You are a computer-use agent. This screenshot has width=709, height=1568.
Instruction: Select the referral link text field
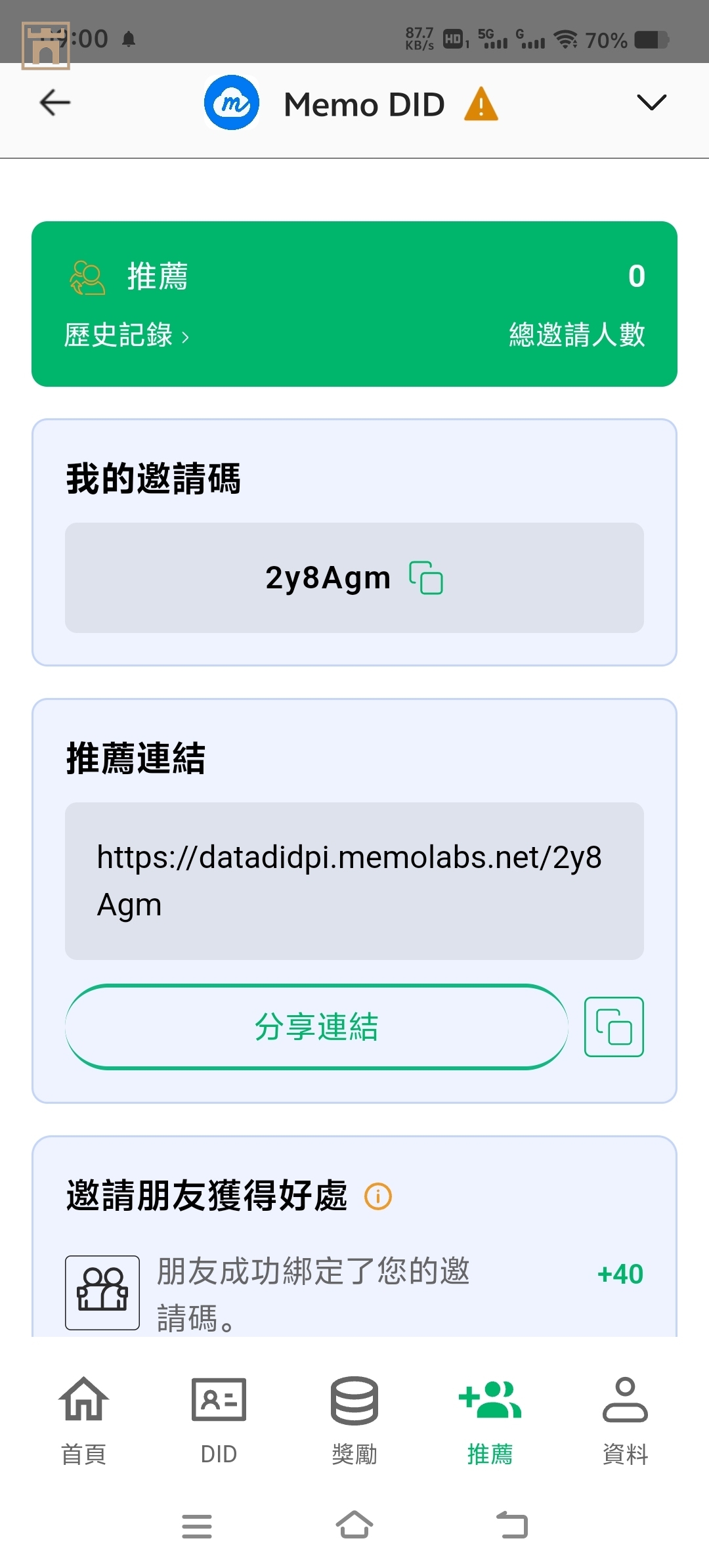click(354, 880)
